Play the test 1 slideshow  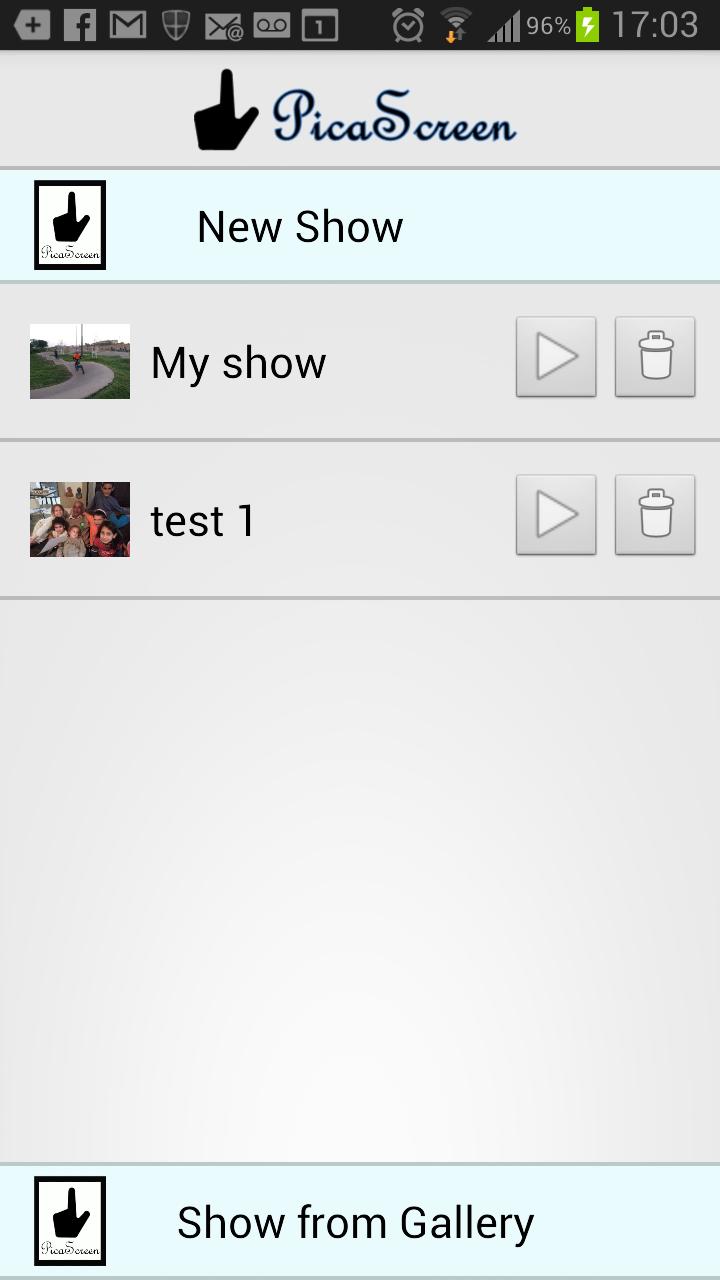(x=556, y=515)
